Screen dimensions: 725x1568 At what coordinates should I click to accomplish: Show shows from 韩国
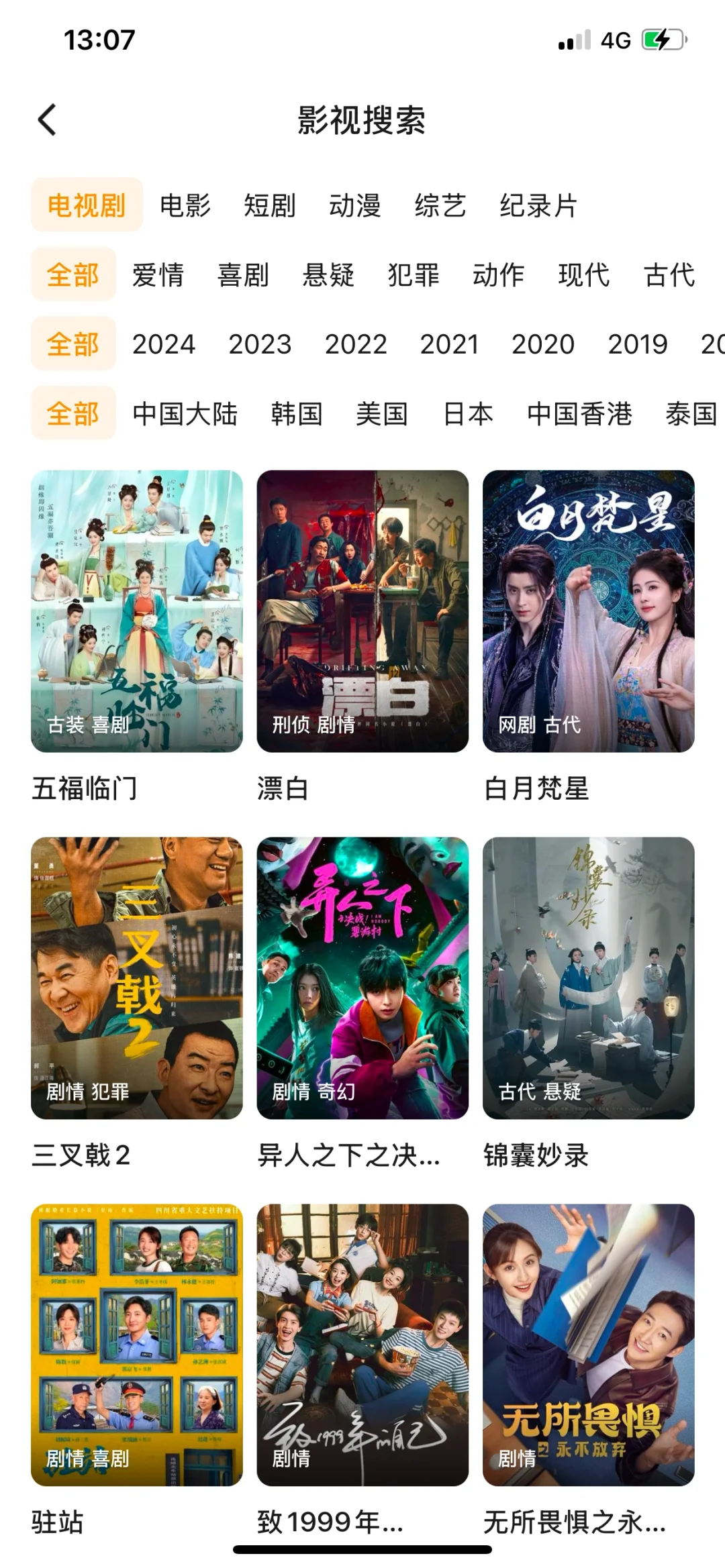pyautogui.click(x=296, y=413)
